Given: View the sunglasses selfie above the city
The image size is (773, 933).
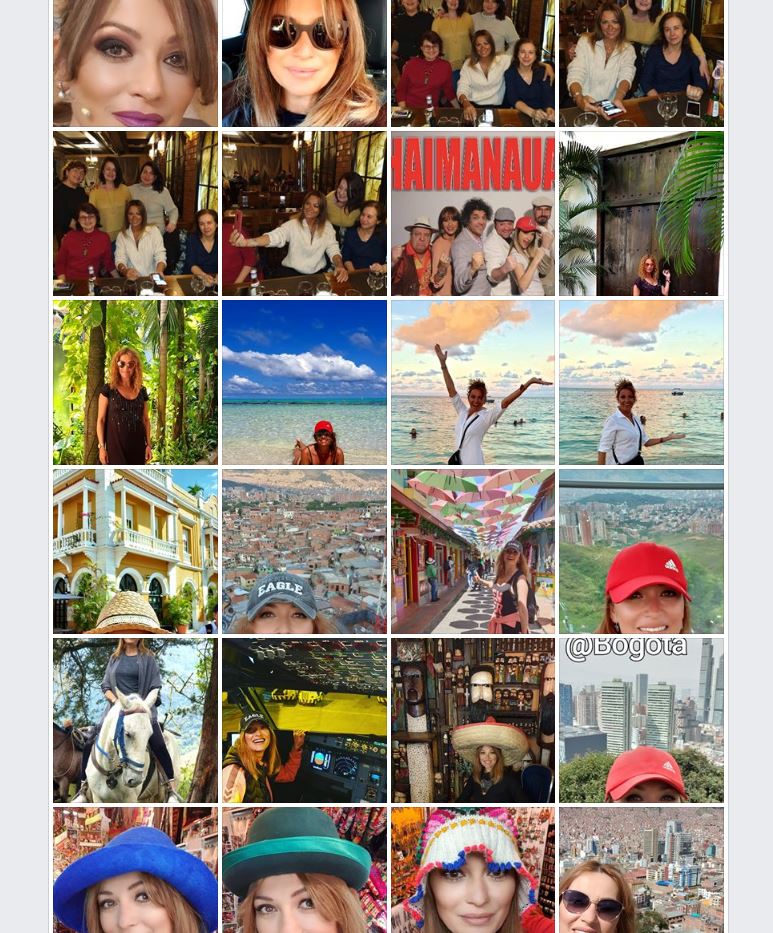Looking at the screenshot, I should pyautogui.click(x=641, y=870).
